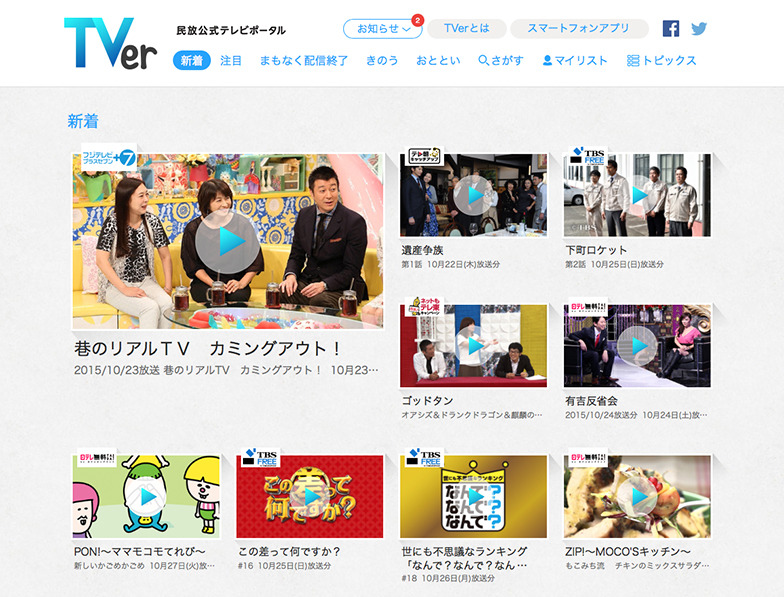The width and height of the screenshot is (784, 597).
Task: Open the 遺産争族 episode card
Action: click(x=474, y=195)
